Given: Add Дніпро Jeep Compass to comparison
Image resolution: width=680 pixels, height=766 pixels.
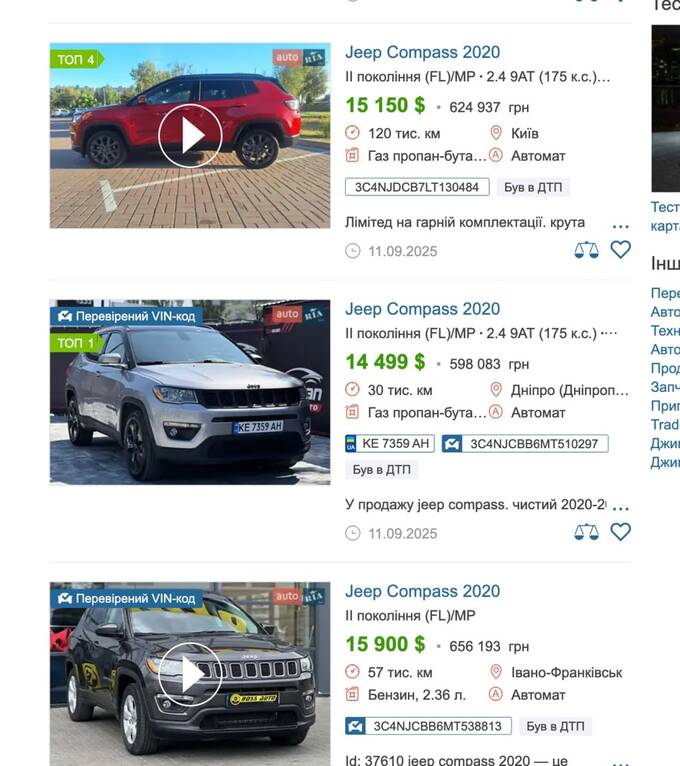Looking at the screenshot, I should (586, 532).
